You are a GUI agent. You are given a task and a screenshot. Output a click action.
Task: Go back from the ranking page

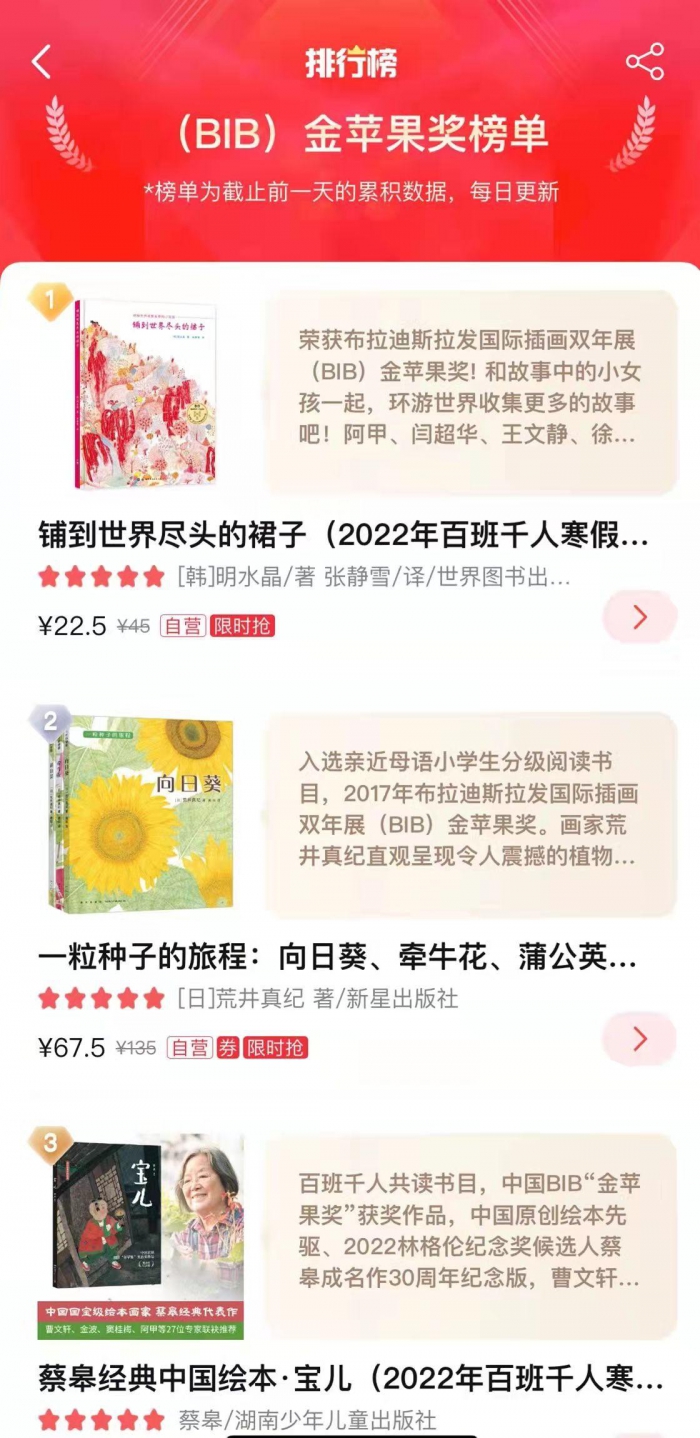pyautogui.click(x=41, y=62)
